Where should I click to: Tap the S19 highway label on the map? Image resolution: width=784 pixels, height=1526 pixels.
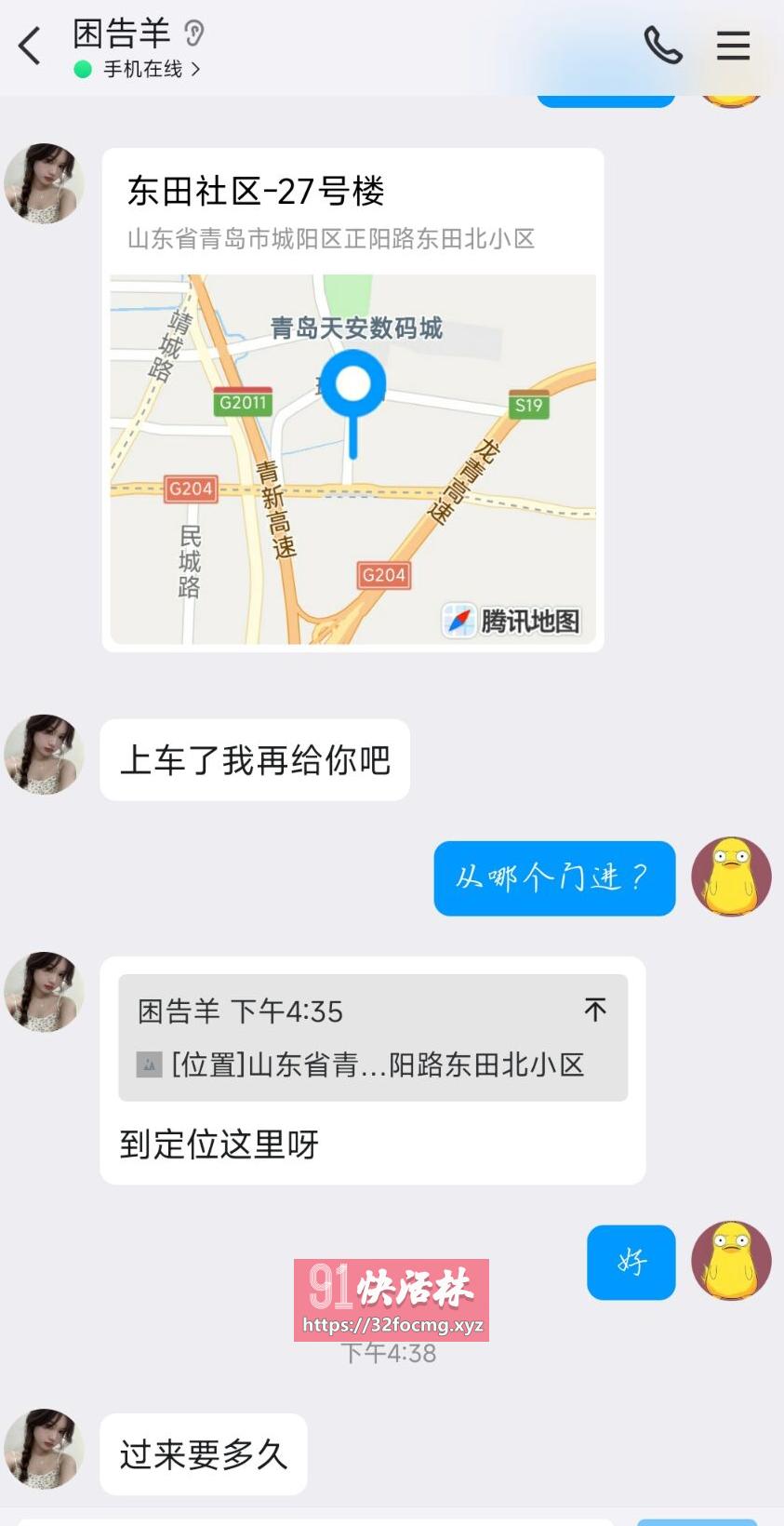pos(527,405)
